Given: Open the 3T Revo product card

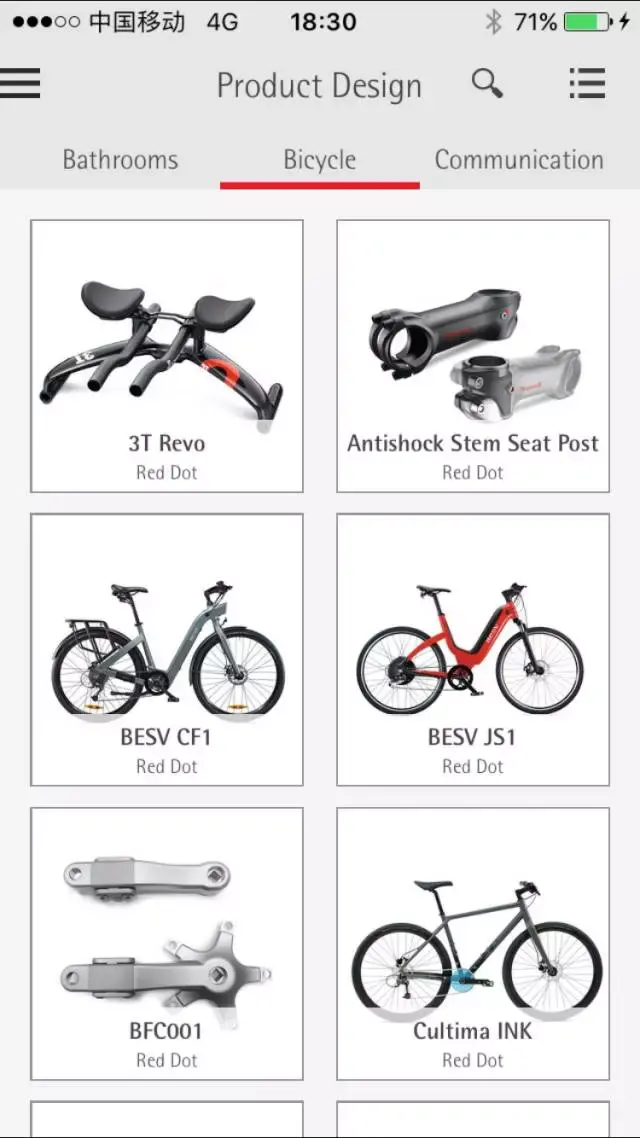Looking at the screenshot, I should [167, 356].
